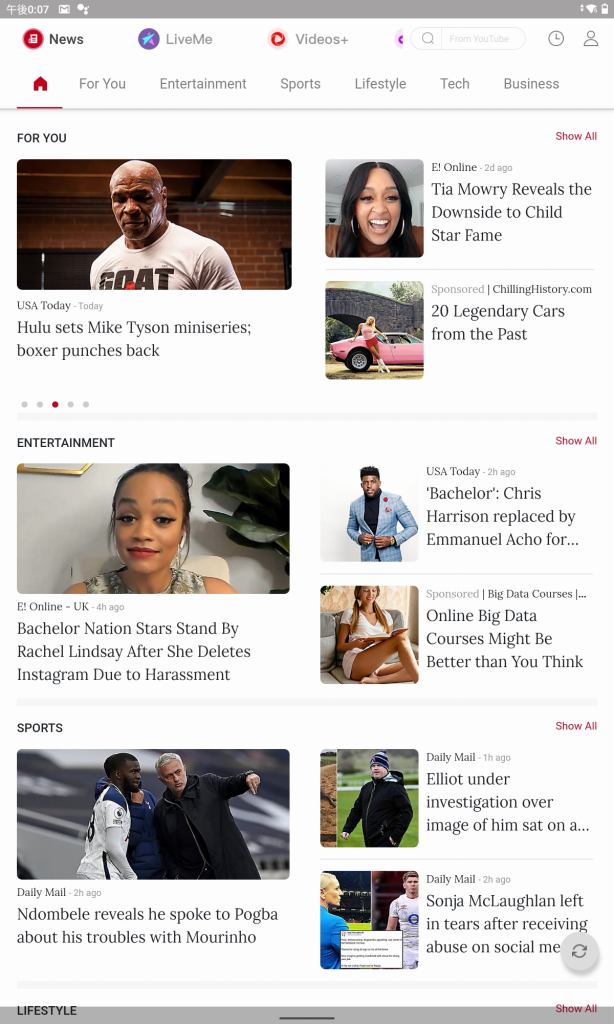The width and height of the screenshot is (614, 1024).
Task: Open the Lifestyle tab
Action: click(380, 84)
